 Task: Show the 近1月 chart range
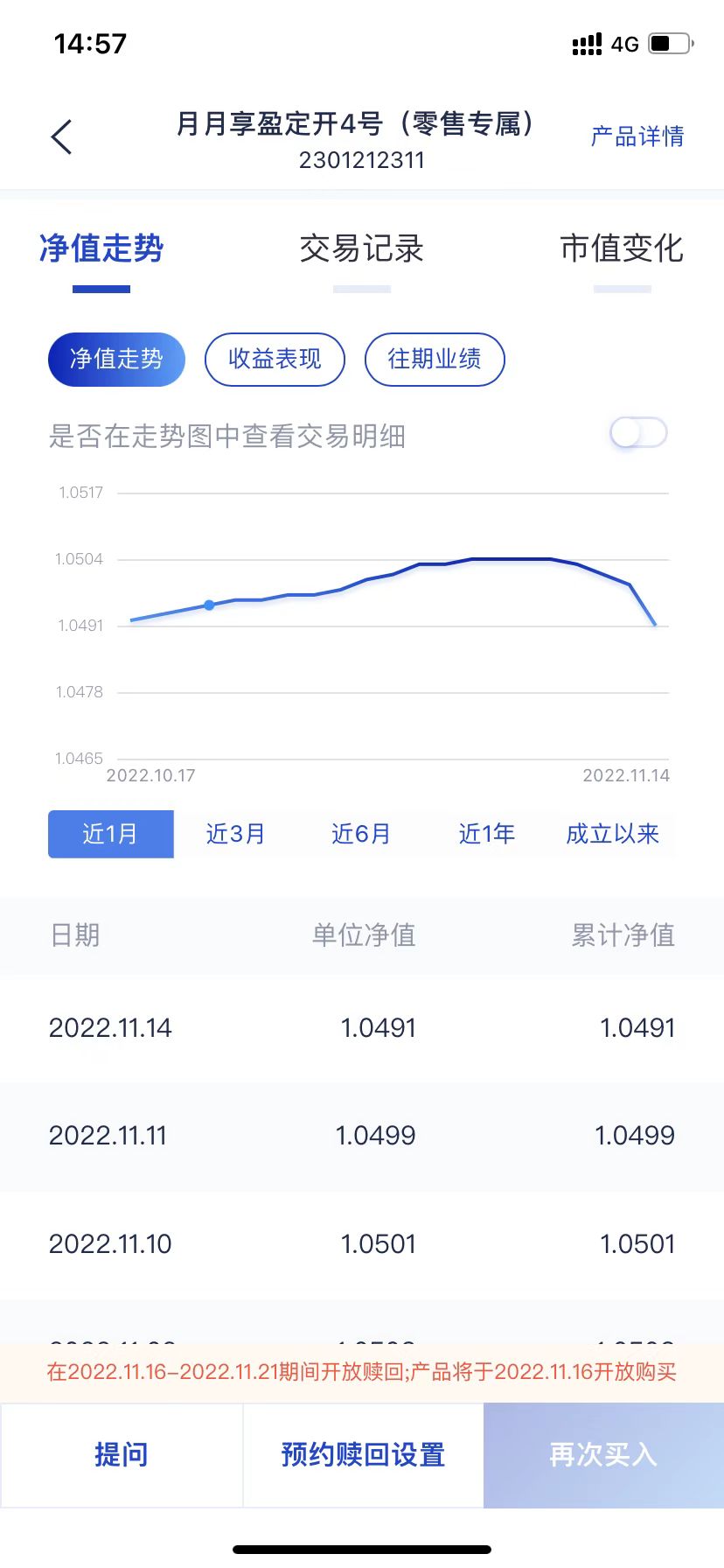[110, 834]
